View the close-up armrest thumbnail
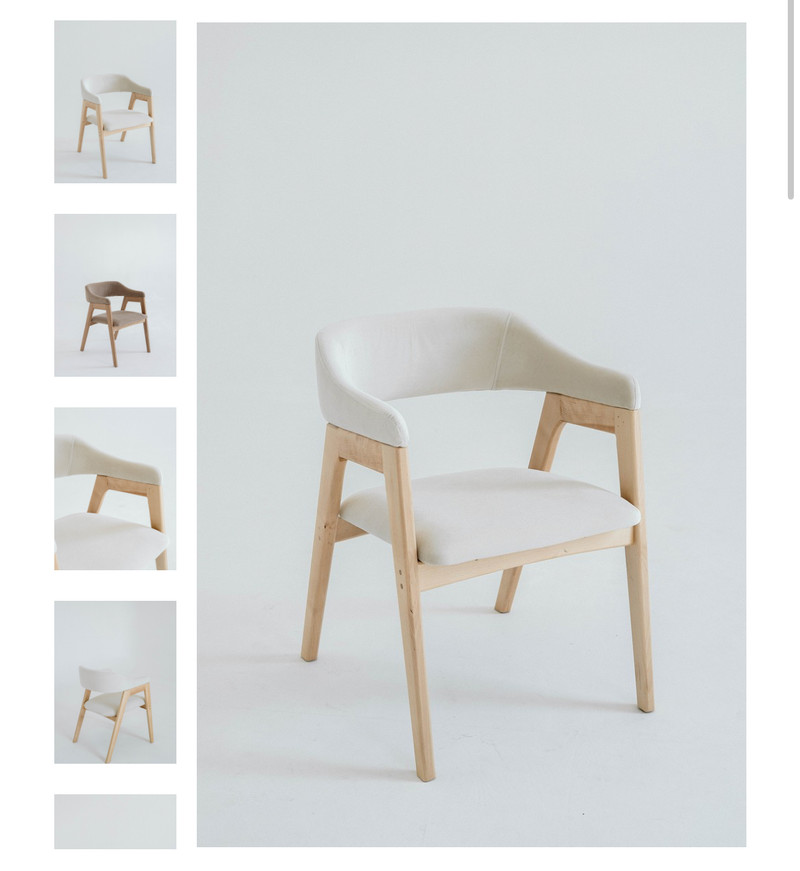Viewport: 800px width, 871px height. coord(115,488)
